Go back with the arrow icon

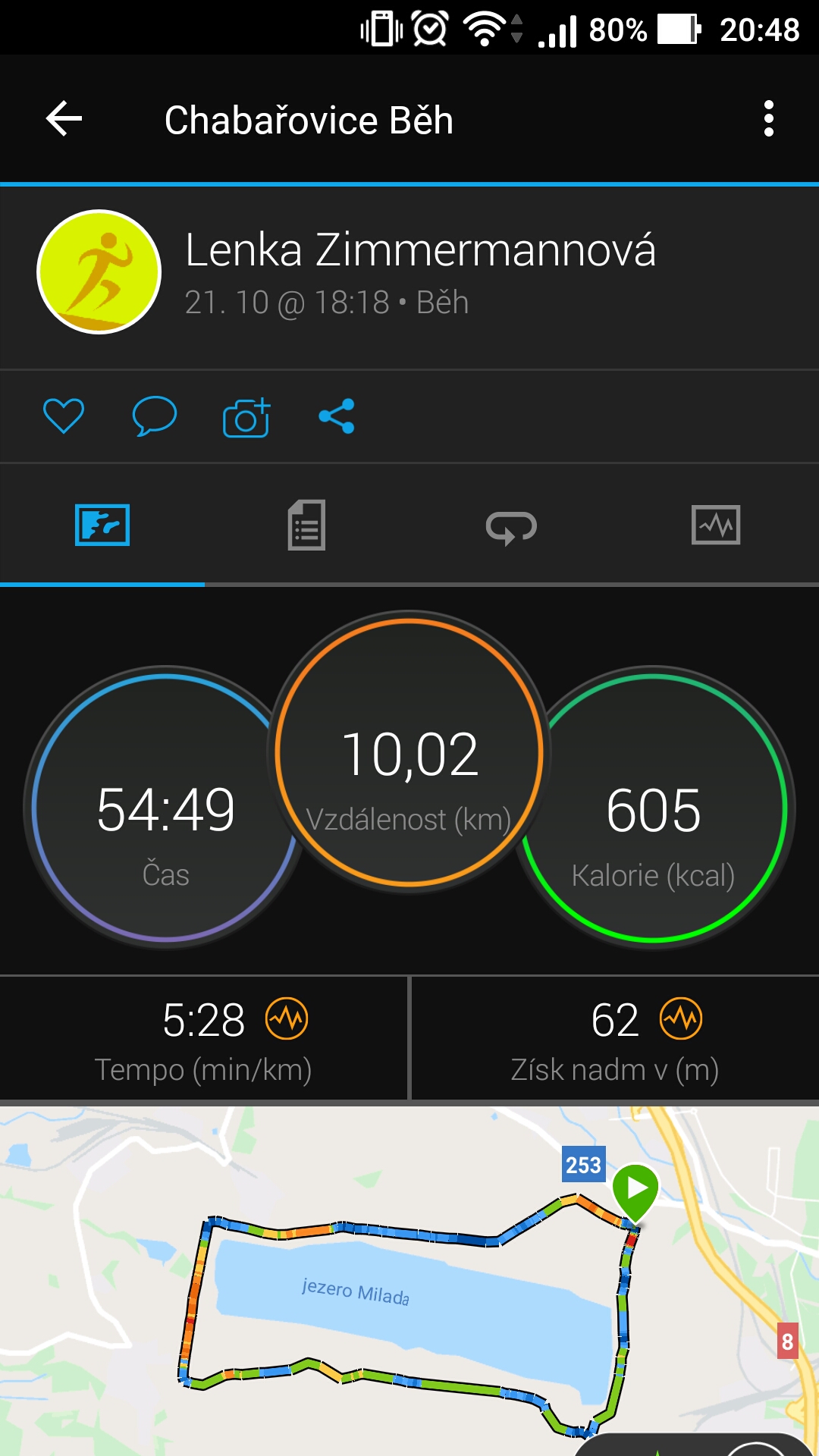pyautogui.click(x=64, y=119)
